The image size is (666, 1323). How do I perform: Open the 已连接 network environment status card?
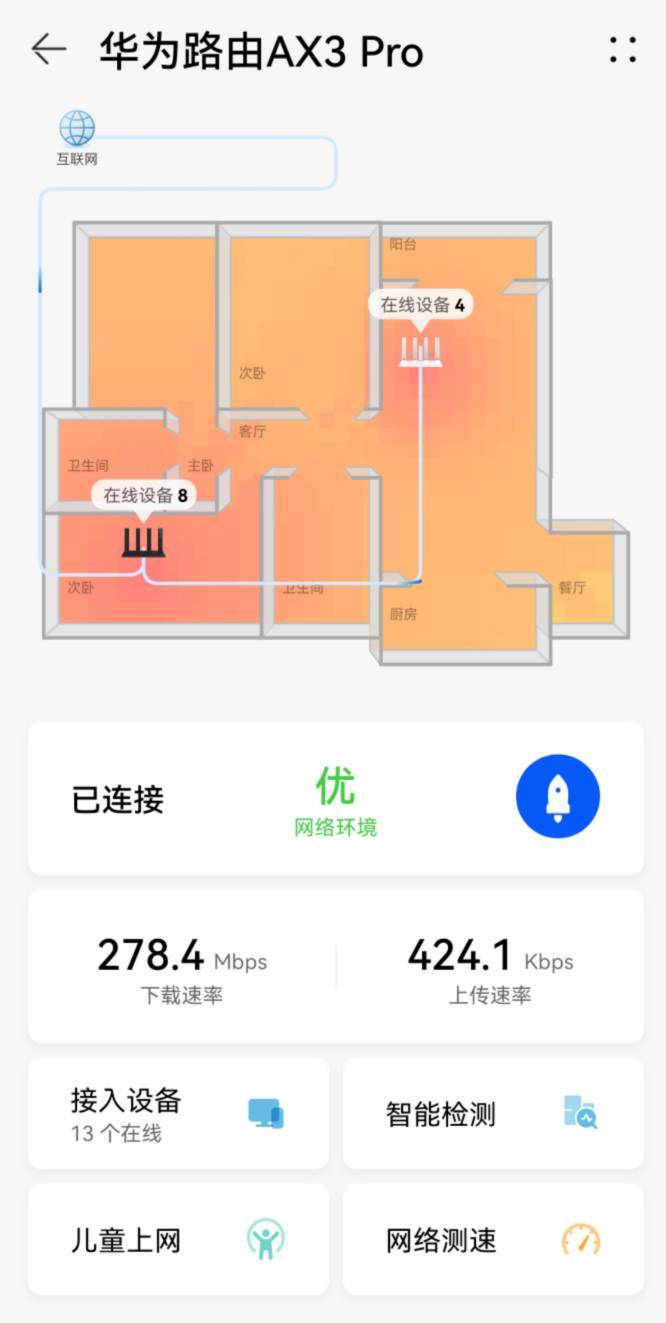[336, 798]
